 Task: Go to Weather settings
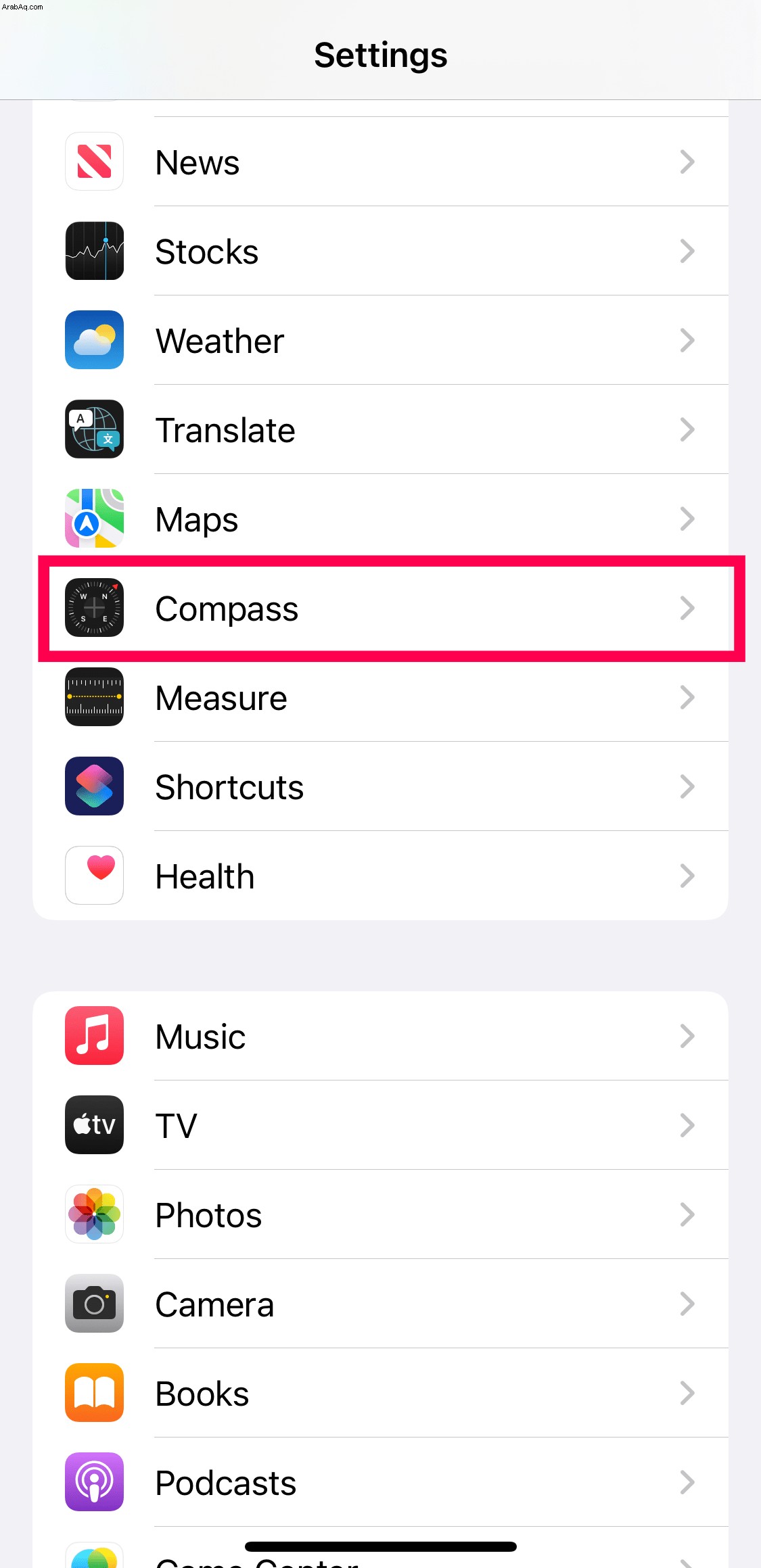coord(380,340)
